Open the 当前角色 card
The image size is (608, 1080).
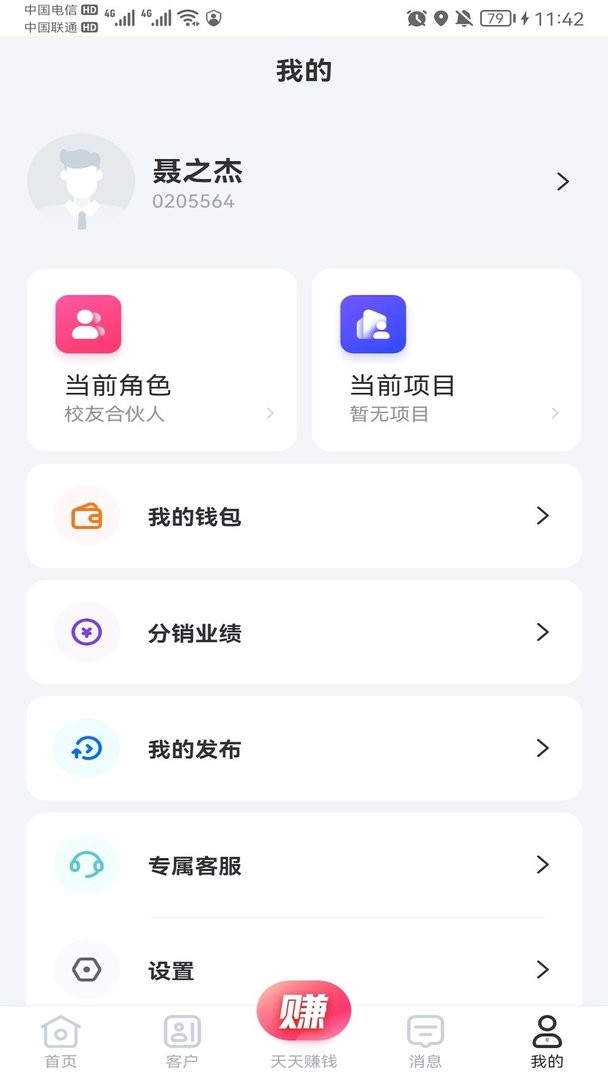[161, 360]
